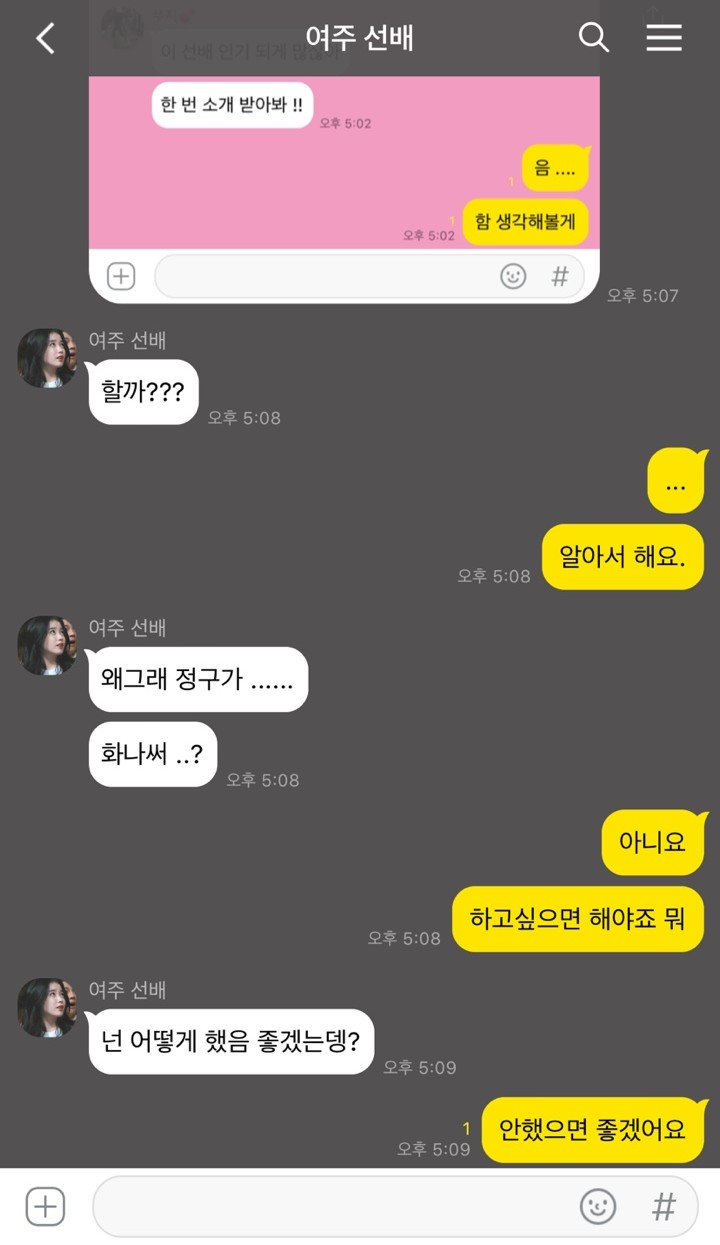The height and width of the screenshot is (1245, 720).
Task: Tap the plus attach button at bottom
Action: (x=45, y=1206)
